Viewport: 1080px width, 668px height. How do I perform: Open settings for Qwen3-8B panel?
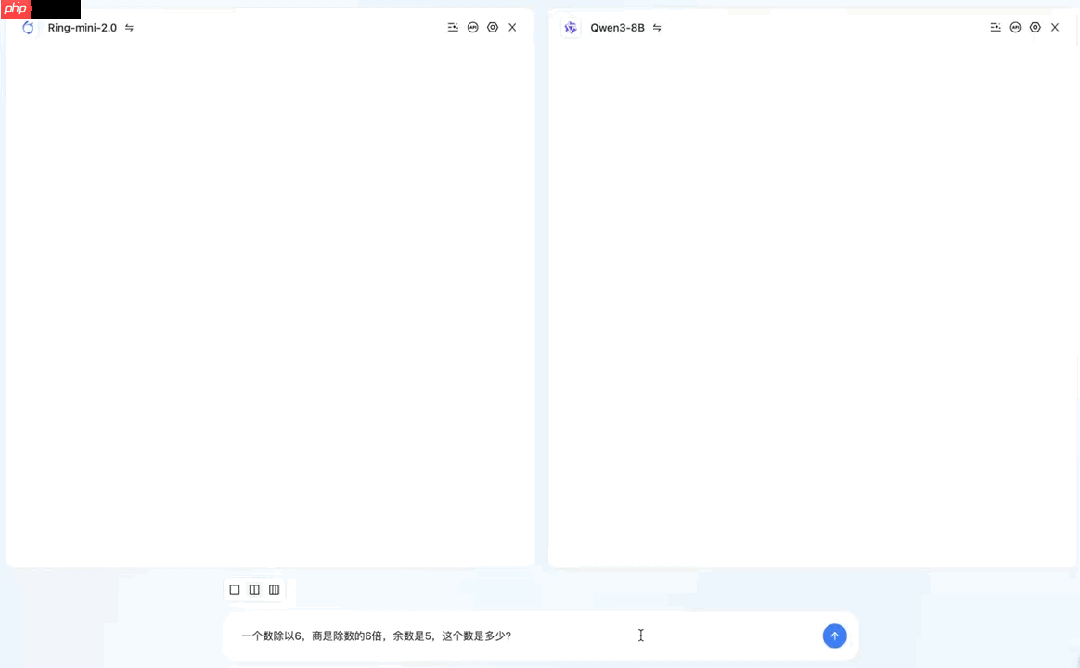[x=1035, y=28]
